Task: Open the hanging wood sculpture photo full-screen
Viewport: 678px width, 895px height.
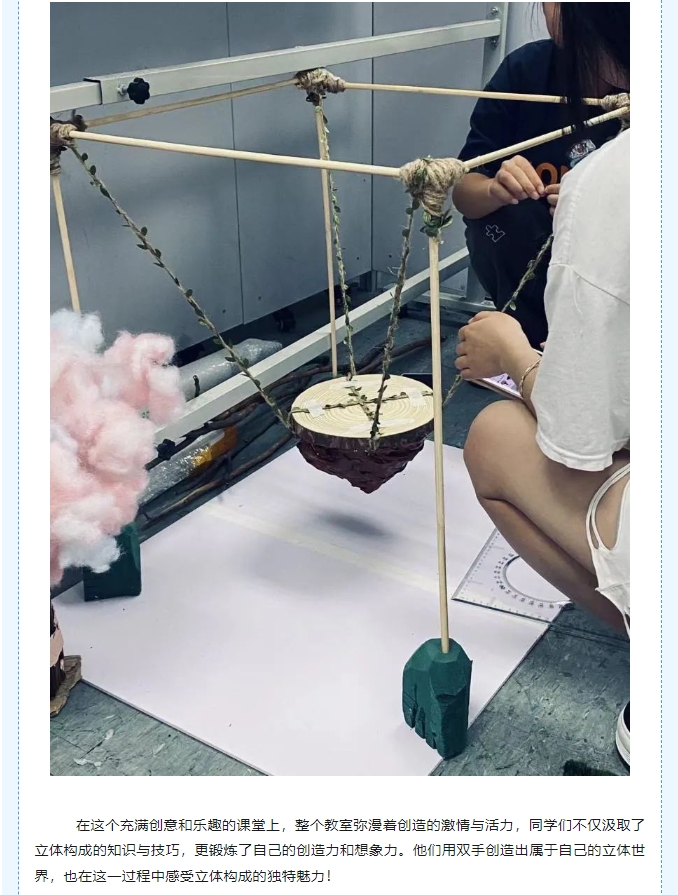Action: click(339, 389)
